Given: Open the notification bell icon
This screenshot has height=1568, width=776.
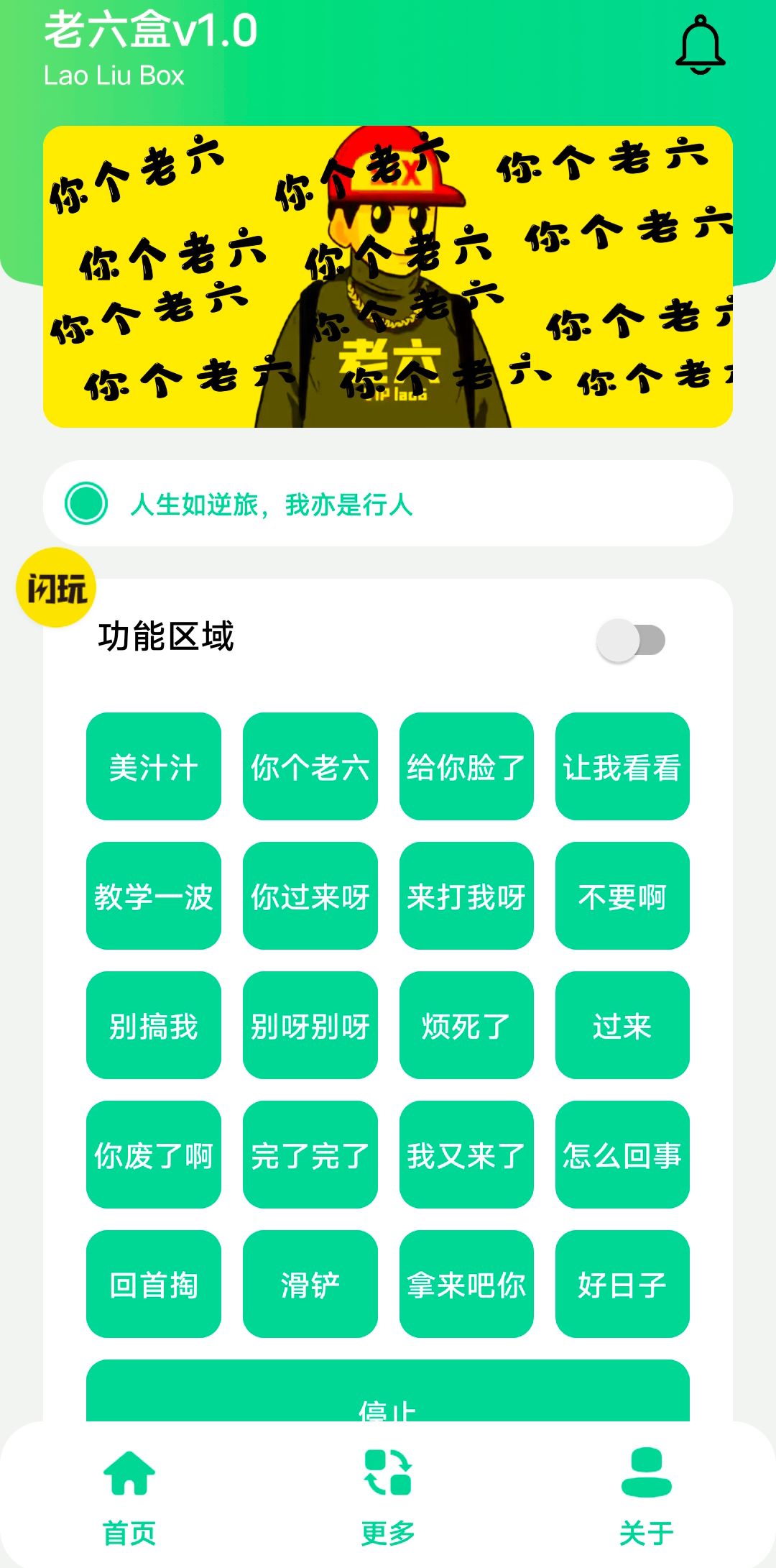Looking at the screenshot, I should coord(700,45).
